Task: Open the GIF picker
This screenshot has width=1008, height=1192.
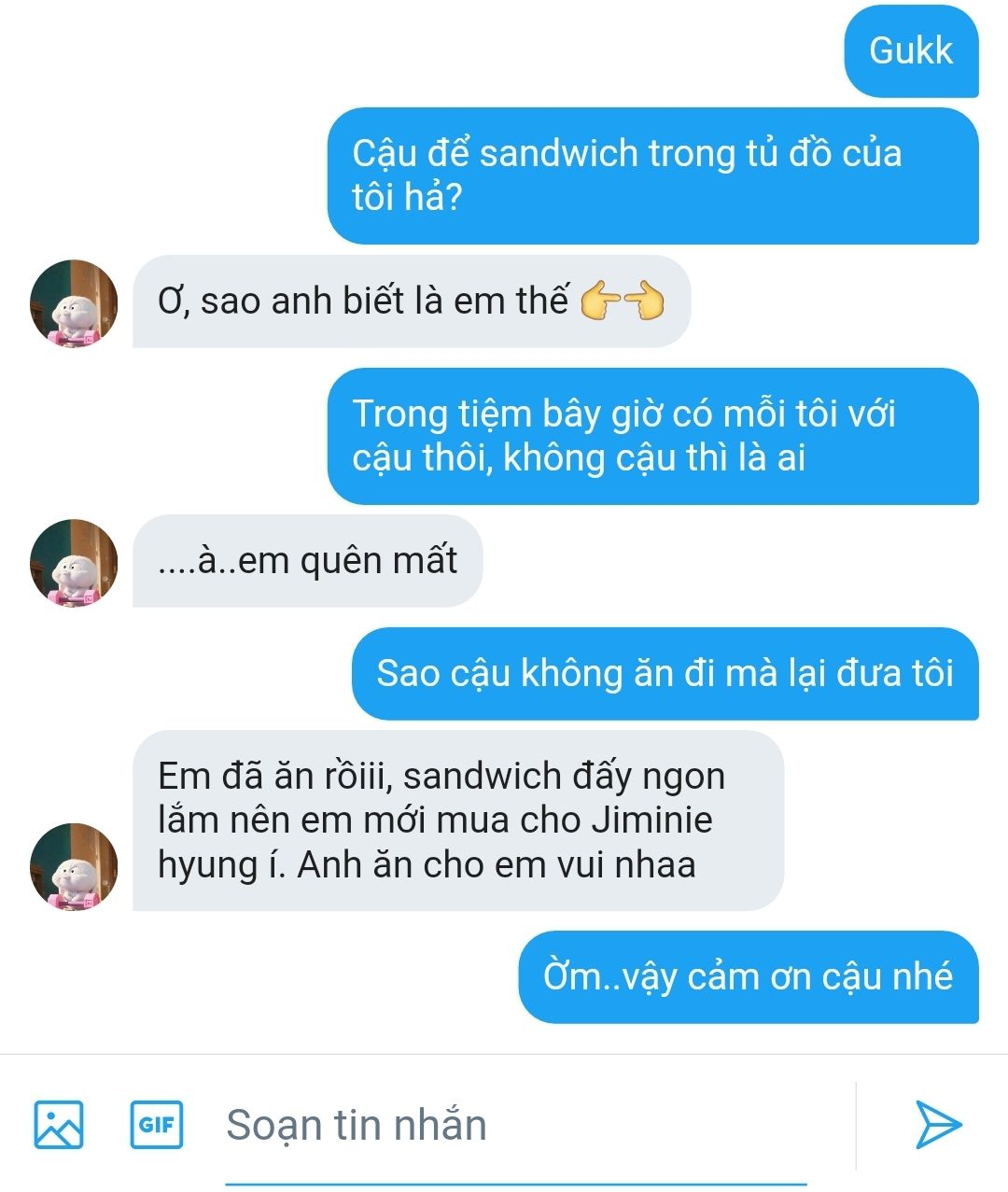Action: pyautogui.click(x=156, y=1124)
